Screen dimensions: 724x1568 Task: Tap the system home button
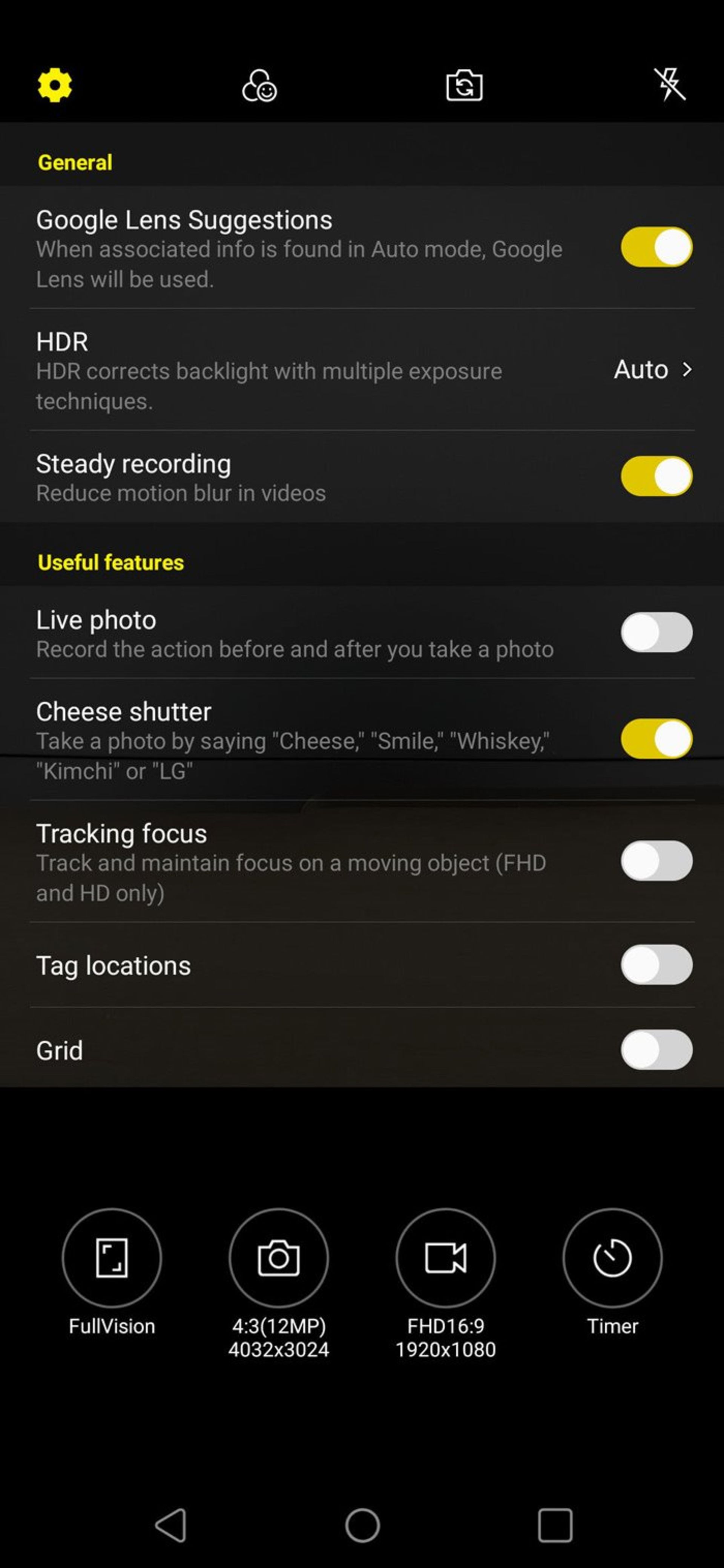pyautogui.click(x=362, y=1525)
